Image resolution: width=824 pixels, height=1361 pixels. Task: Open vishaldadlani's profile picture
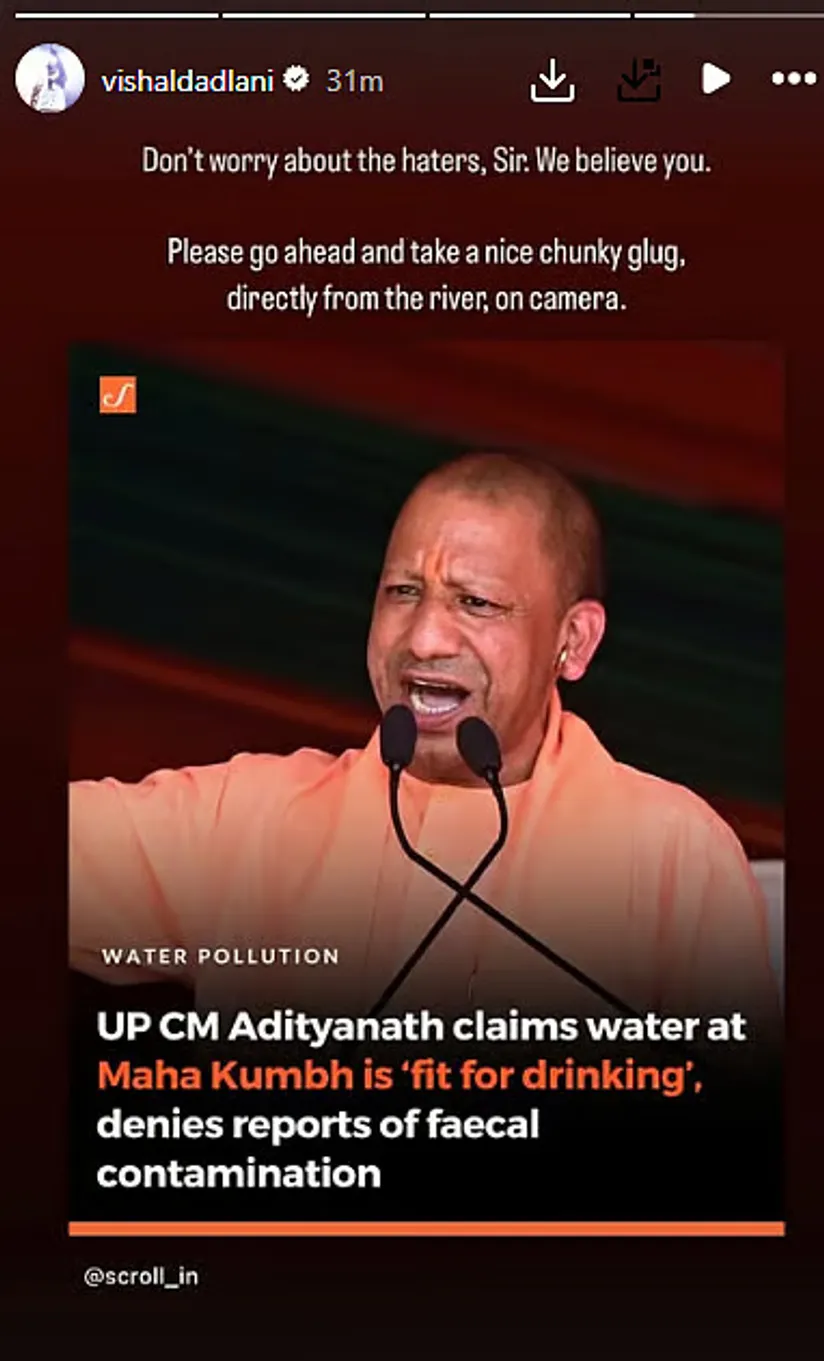click(50, 78)
